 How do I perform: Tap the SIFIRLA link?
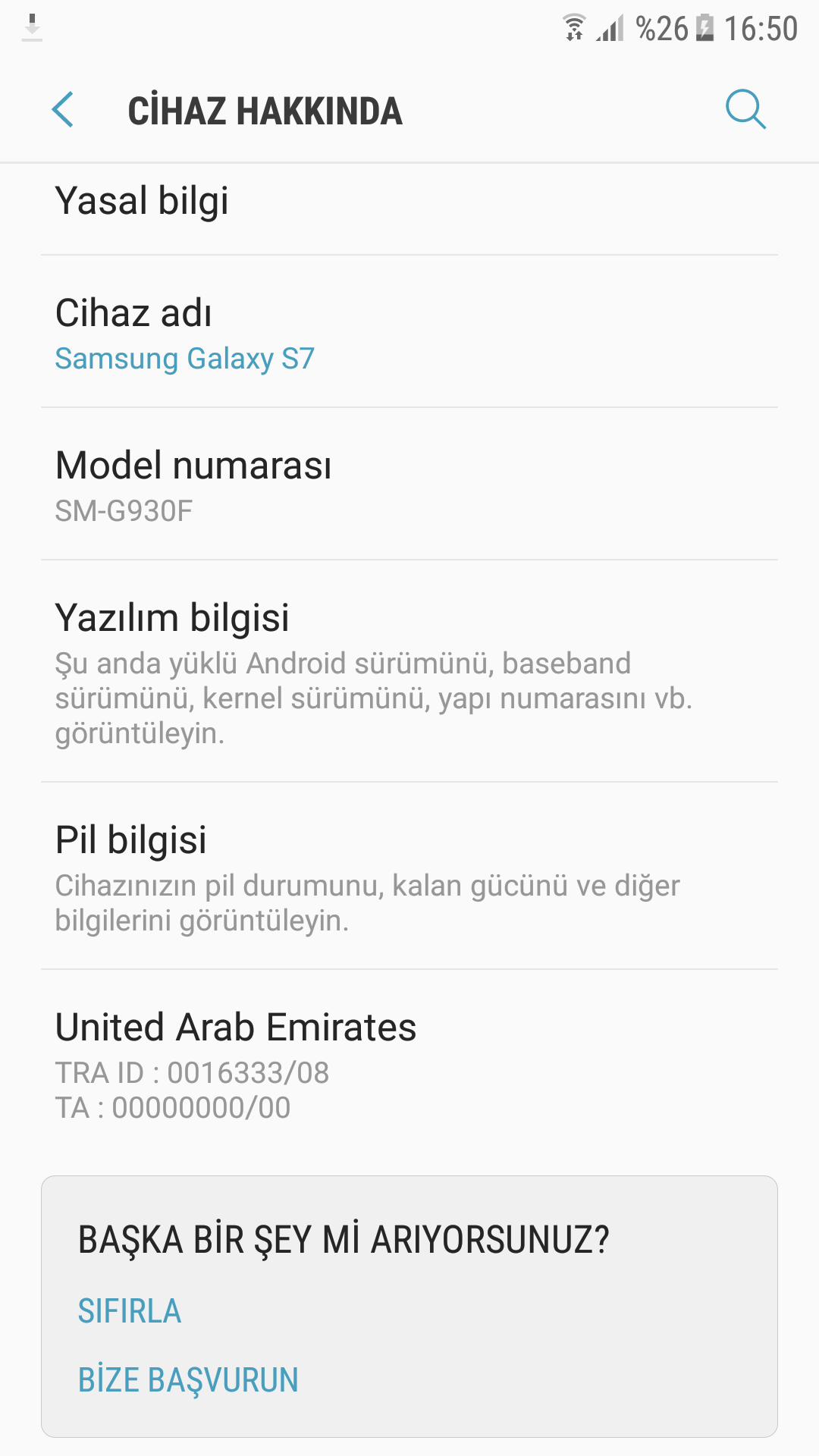click(130, 1311)
